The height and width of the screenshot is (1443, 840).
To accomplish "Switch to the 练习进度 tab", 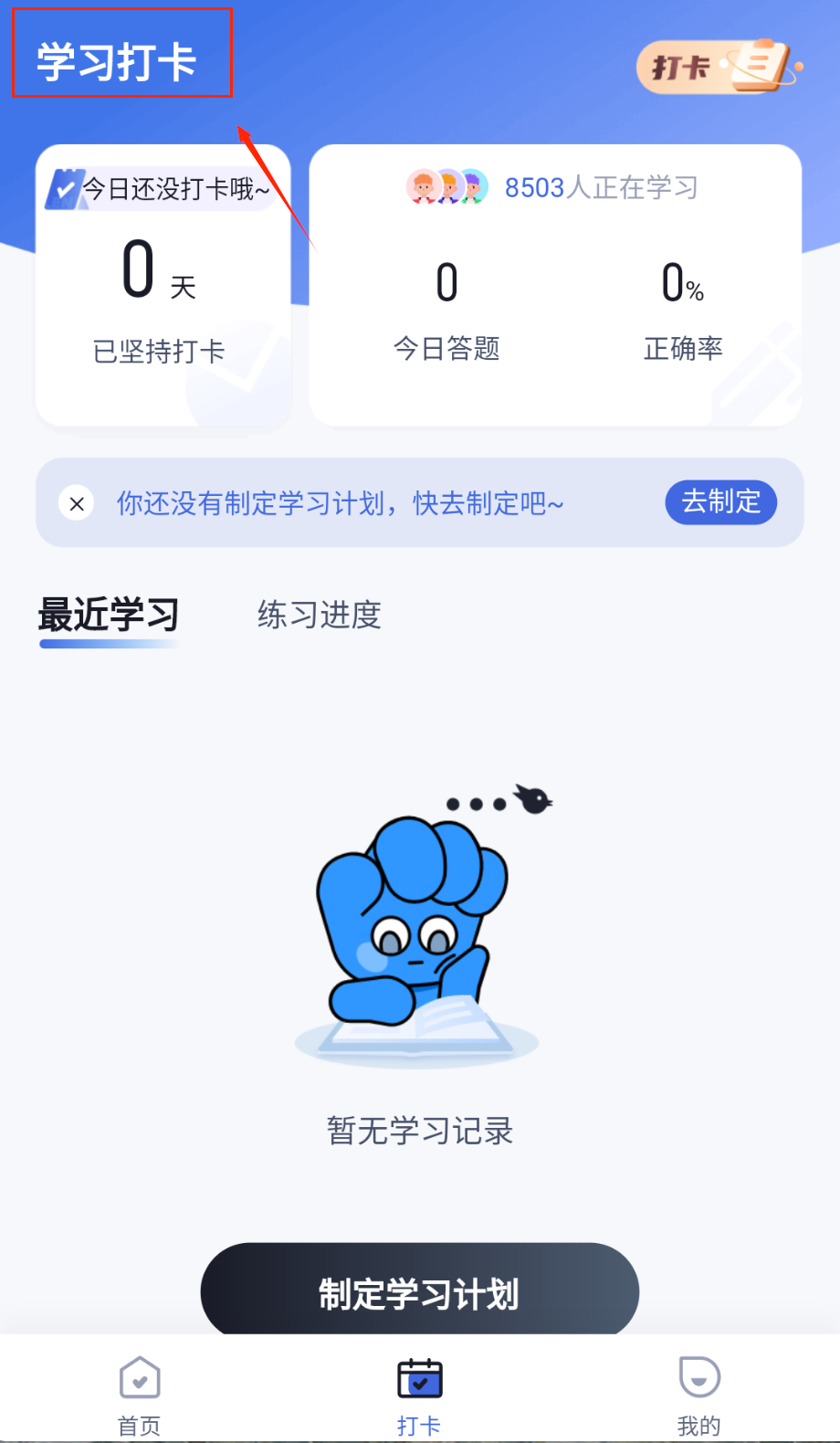I will 319,616.
